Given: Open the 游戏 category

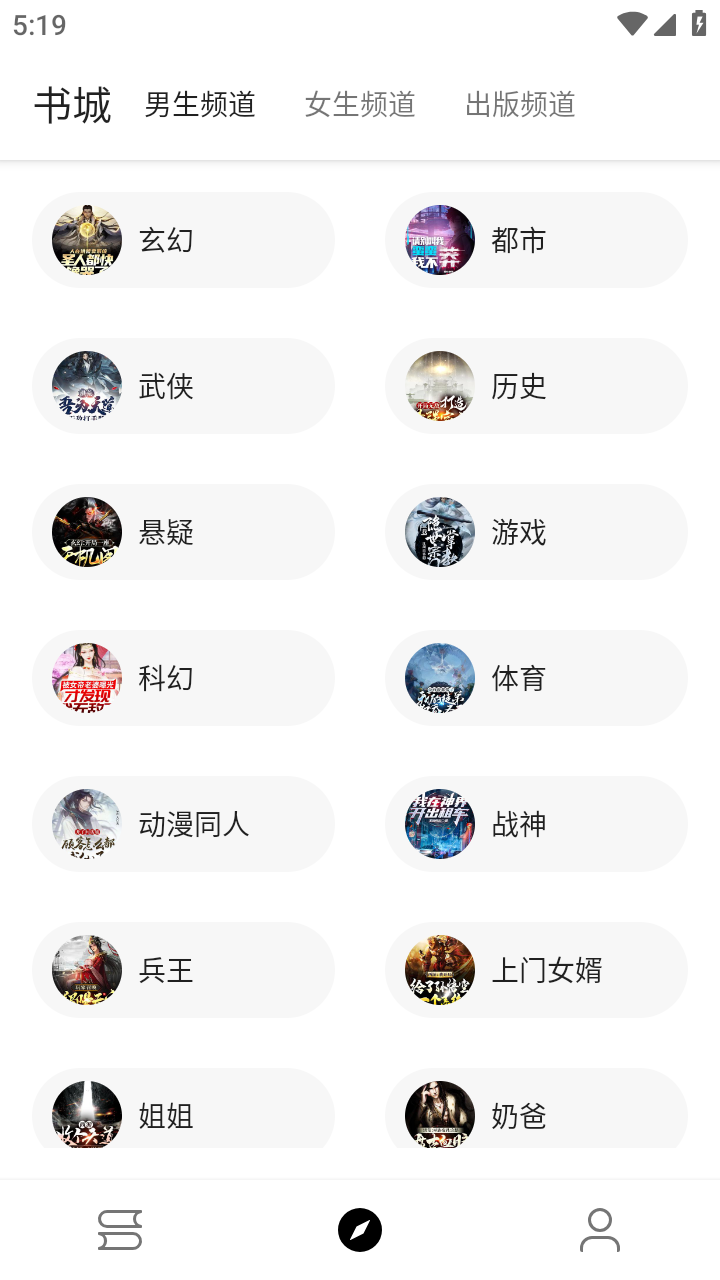Looking at the screenshot, I should [x=438, y=532].
